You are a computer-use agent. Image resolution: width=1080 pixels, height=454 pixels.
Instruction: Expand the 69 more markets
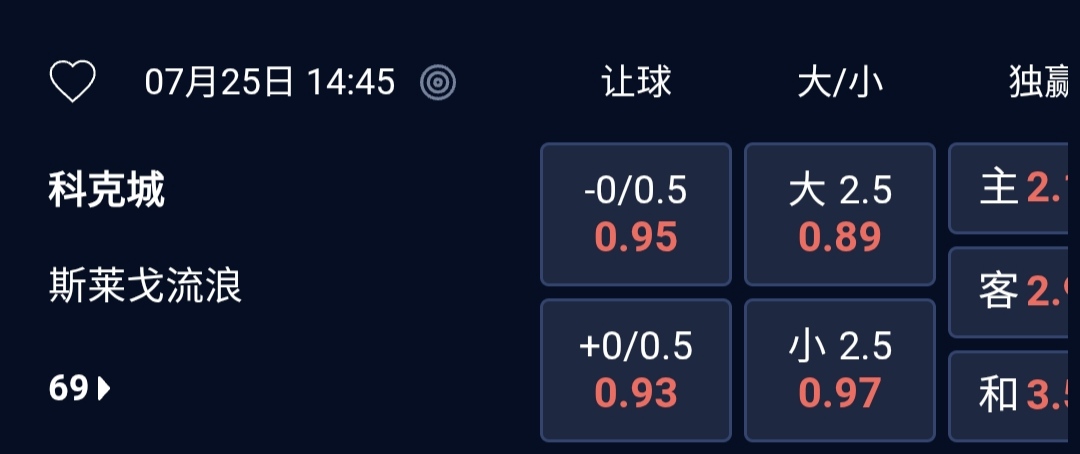pyautogui.click(x=80, y=388)
